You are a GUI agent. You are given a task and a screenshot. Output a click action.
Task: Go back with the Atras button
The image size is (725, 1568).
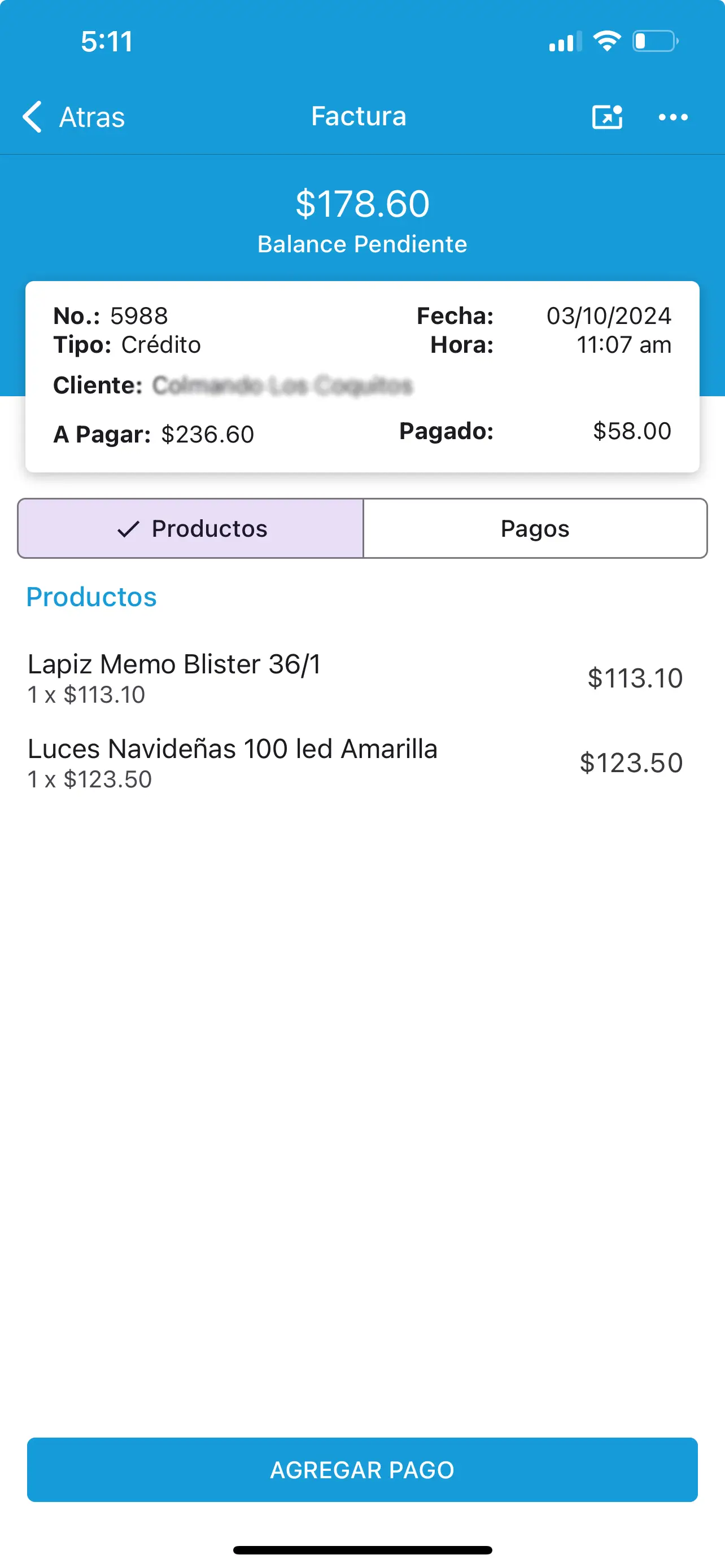(x=73, y=116)
